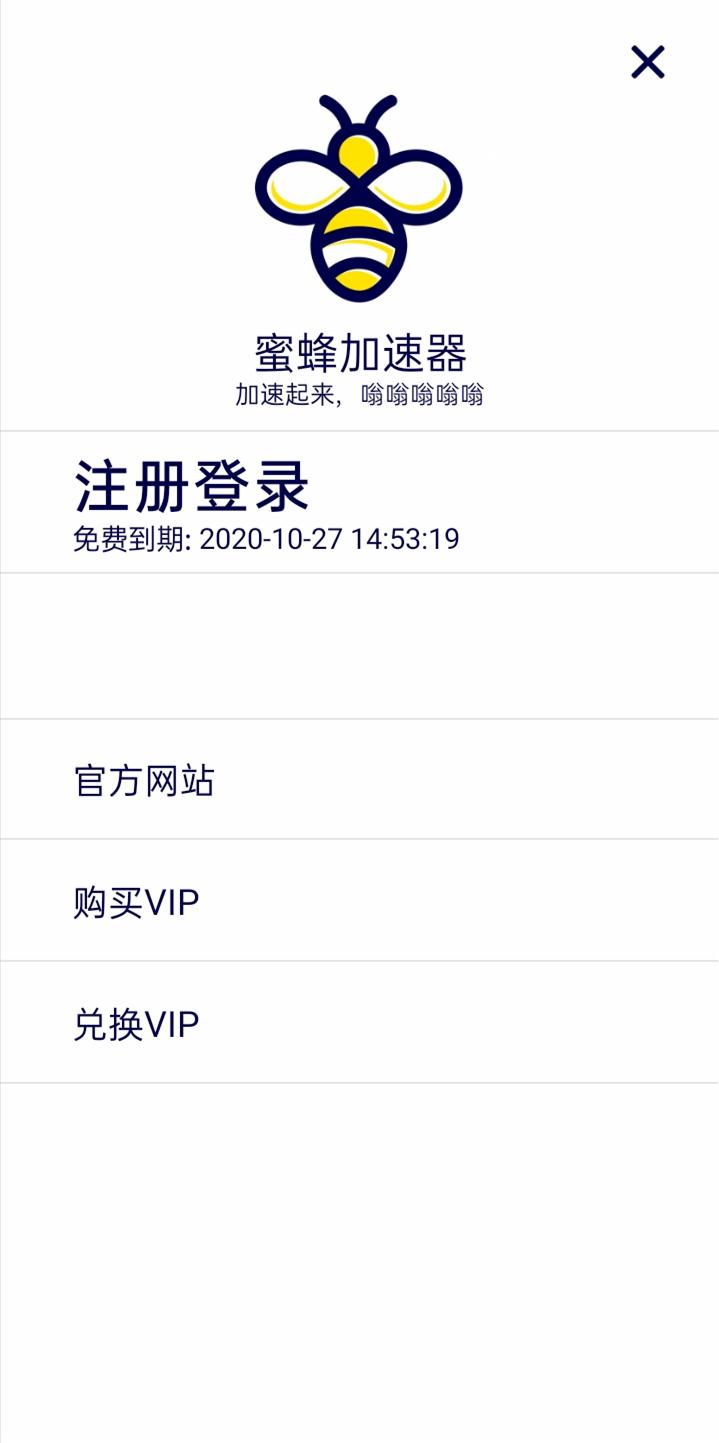Open the 官方网站 official website row

(144, 780)
